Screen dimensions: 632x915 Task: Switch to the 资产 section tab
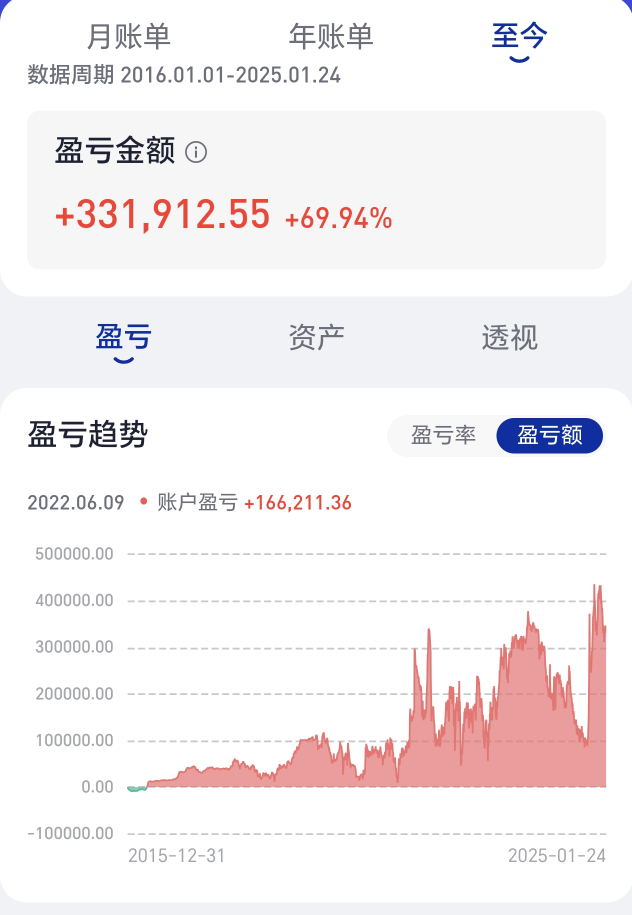(x=316, y=338)
